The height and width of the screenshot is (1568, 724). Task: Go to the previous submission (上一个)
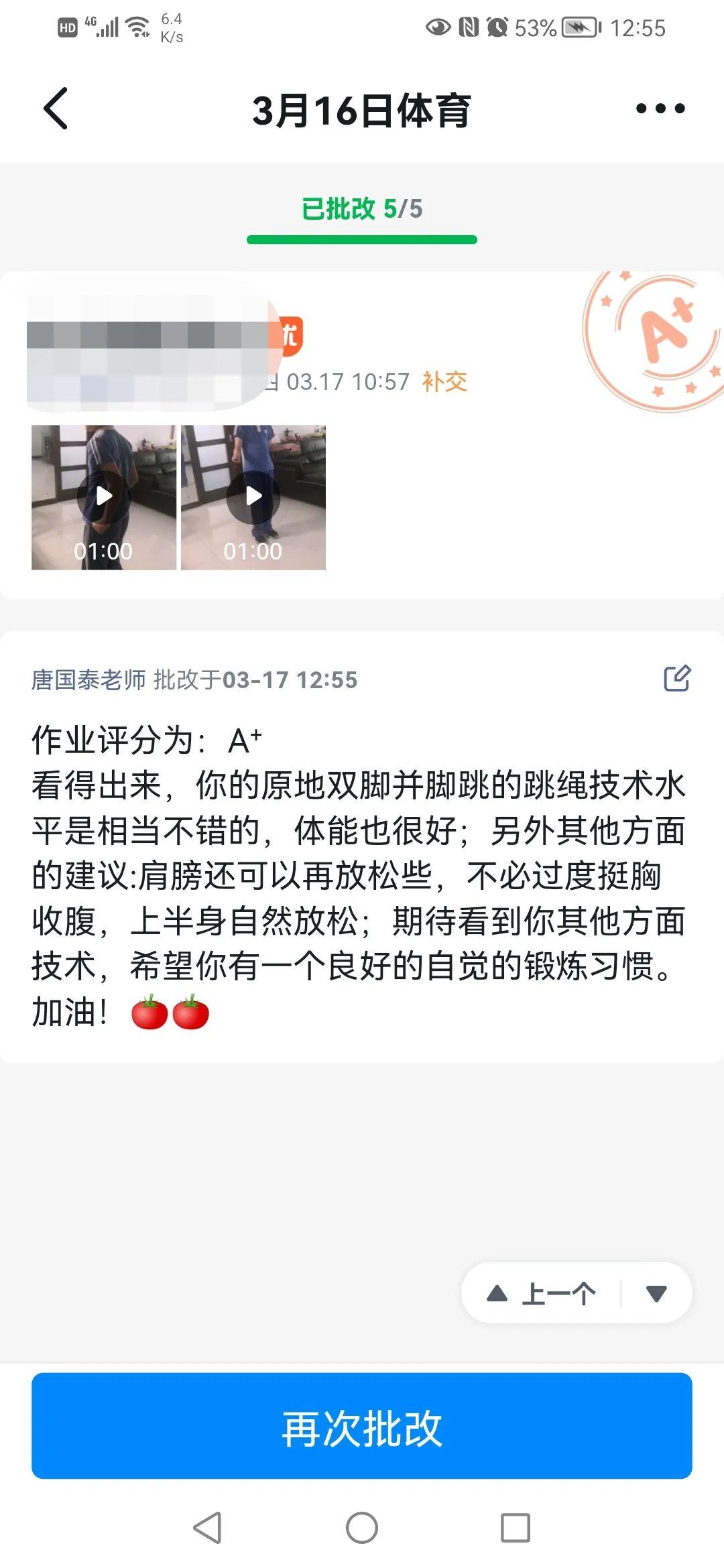pos(542,1293)
